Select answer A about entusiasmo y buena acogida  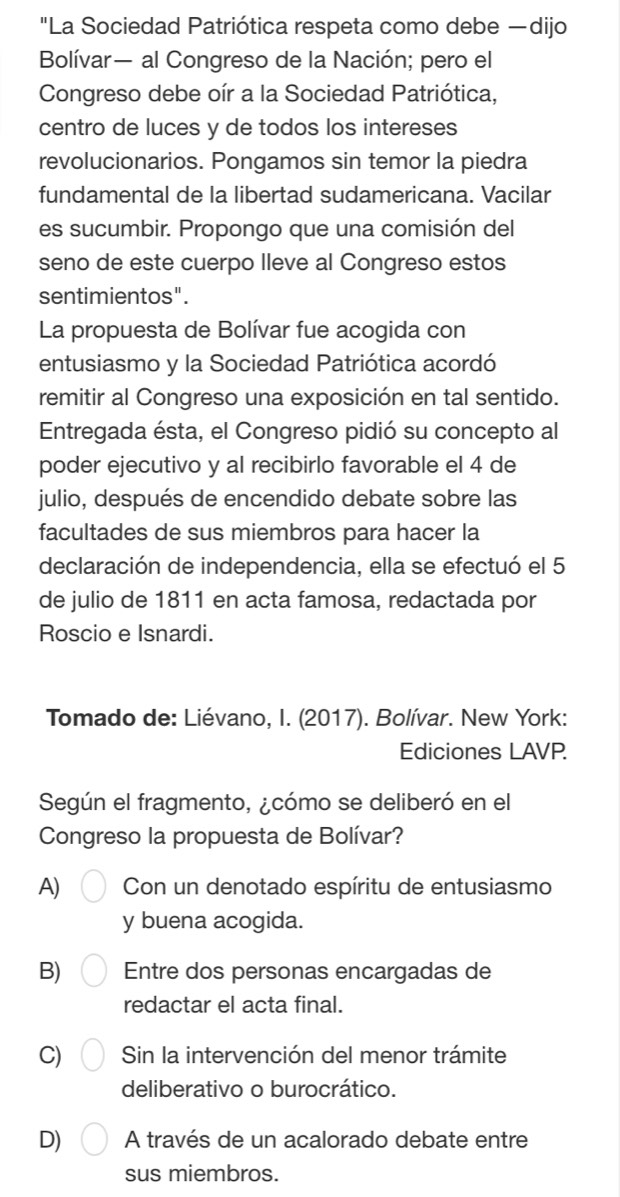click(93, 886)
